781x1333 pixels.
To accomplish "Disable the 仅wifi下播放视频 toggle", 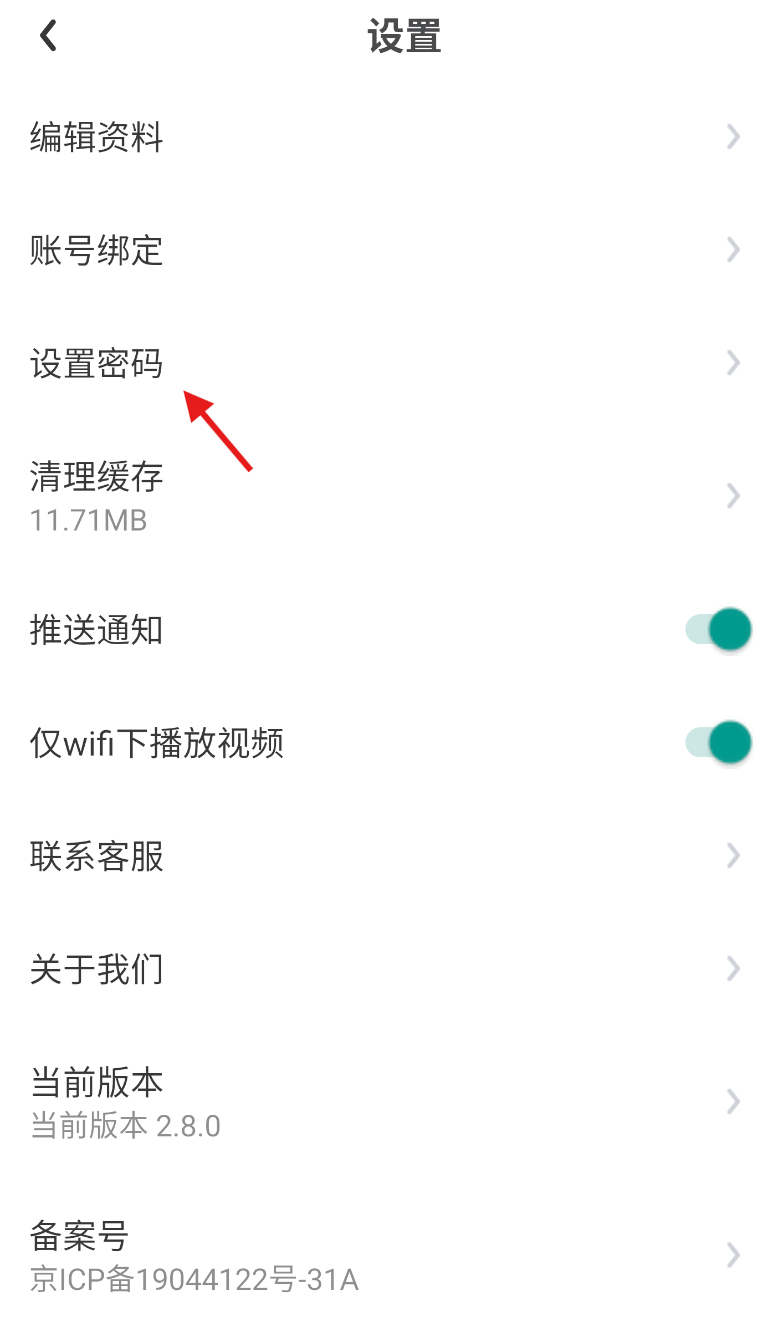I will tap(718, 743).
